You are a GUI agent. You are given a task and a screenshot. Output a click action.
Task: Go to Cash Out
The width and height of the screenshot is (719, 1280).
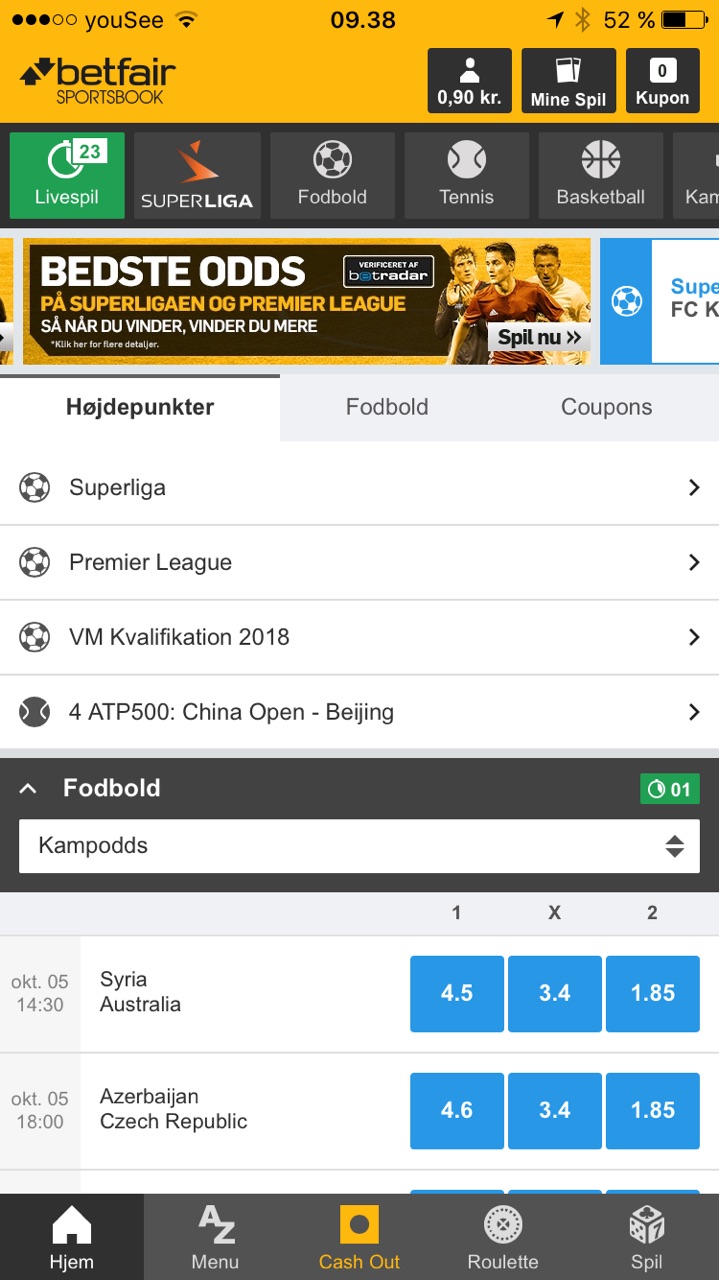tap(359, 1237)
